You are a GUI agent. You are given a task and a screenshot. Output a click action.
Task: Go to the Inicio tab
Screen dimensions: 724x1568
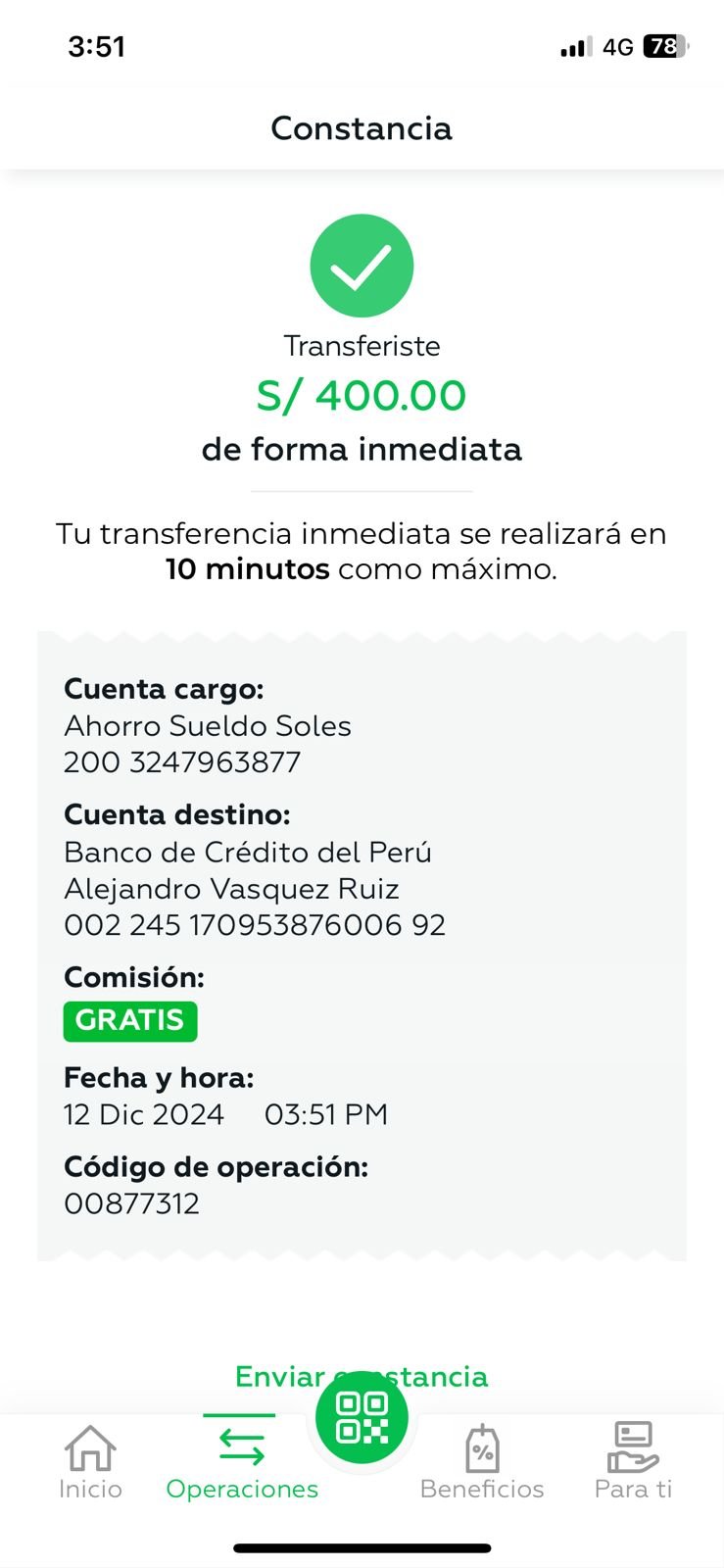tap(90, 1462)
